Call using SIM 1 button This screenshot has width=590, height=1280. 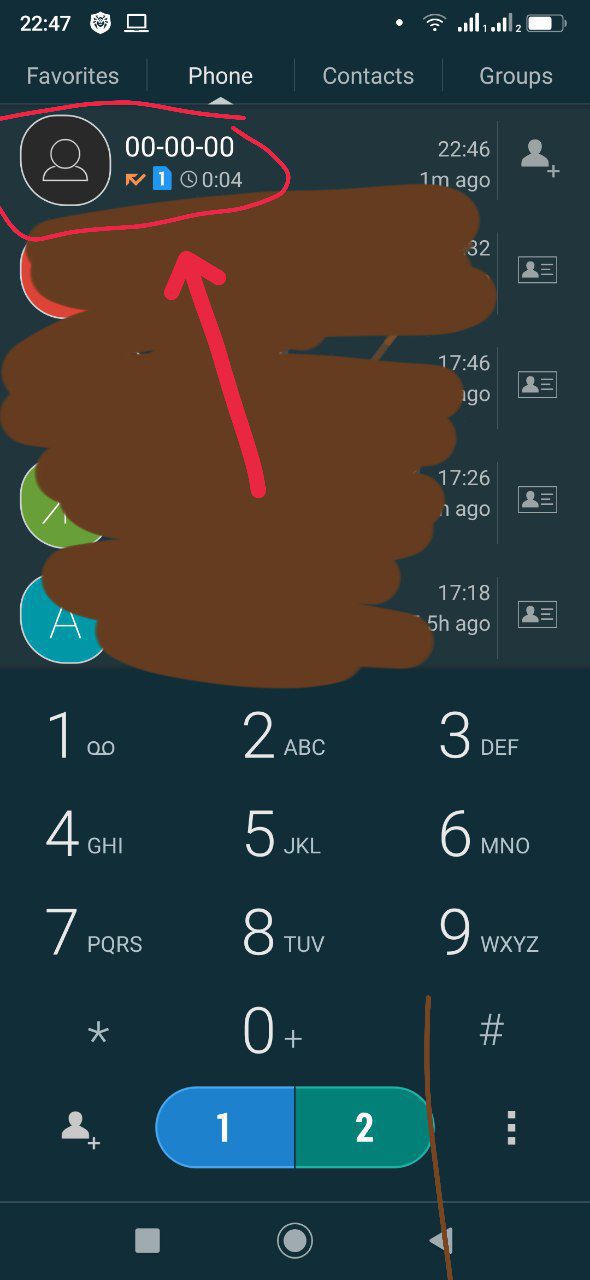click(225, 1127)
